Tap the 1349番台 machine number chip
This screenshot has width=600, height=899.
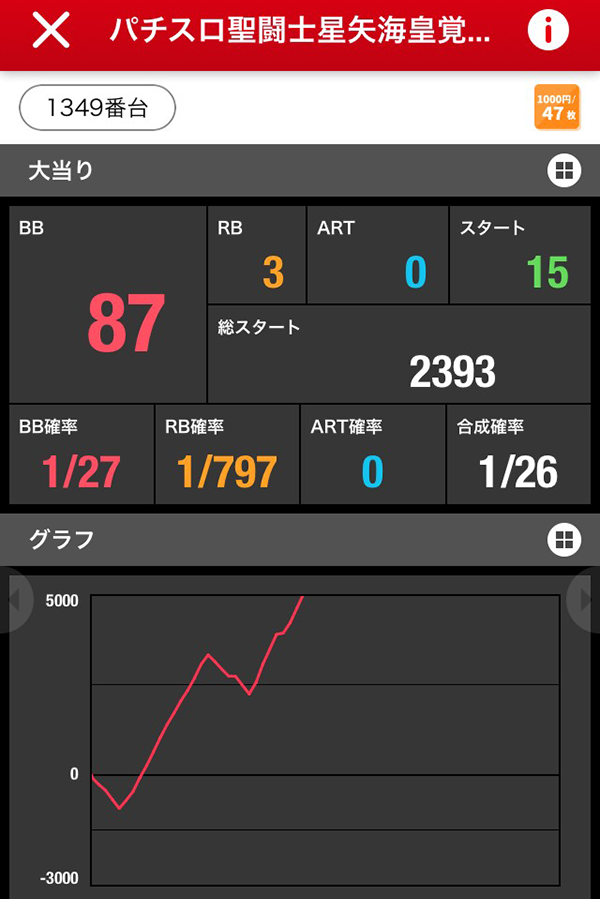[97, 108]
